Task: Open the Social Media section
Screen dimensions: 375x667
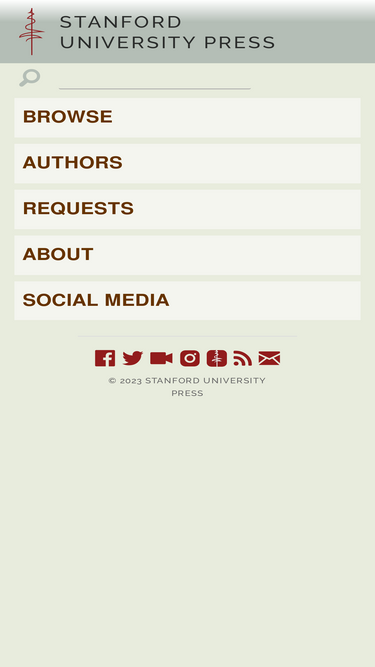Action: coord(188,300)
